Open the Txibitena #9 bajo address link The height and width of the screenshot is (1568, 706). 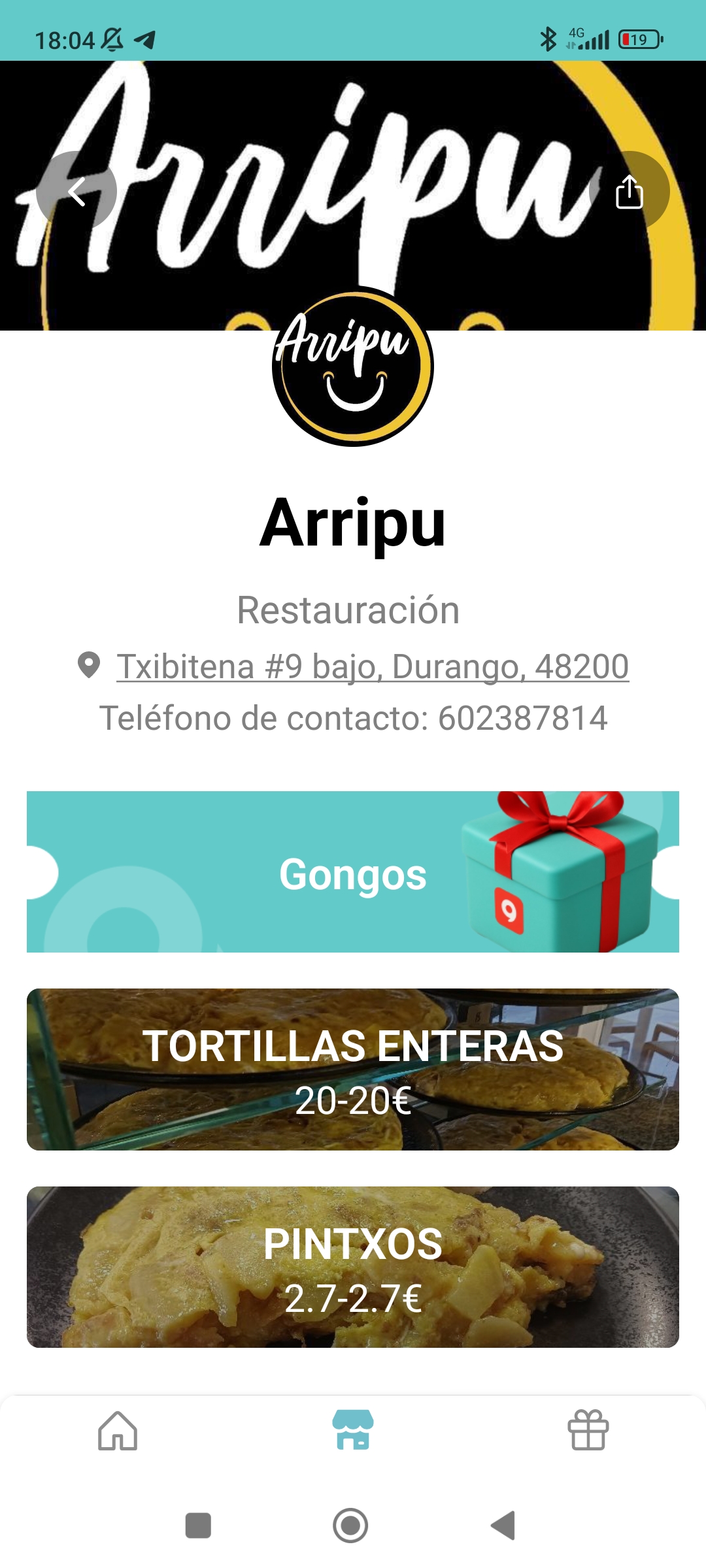point(372,667)
